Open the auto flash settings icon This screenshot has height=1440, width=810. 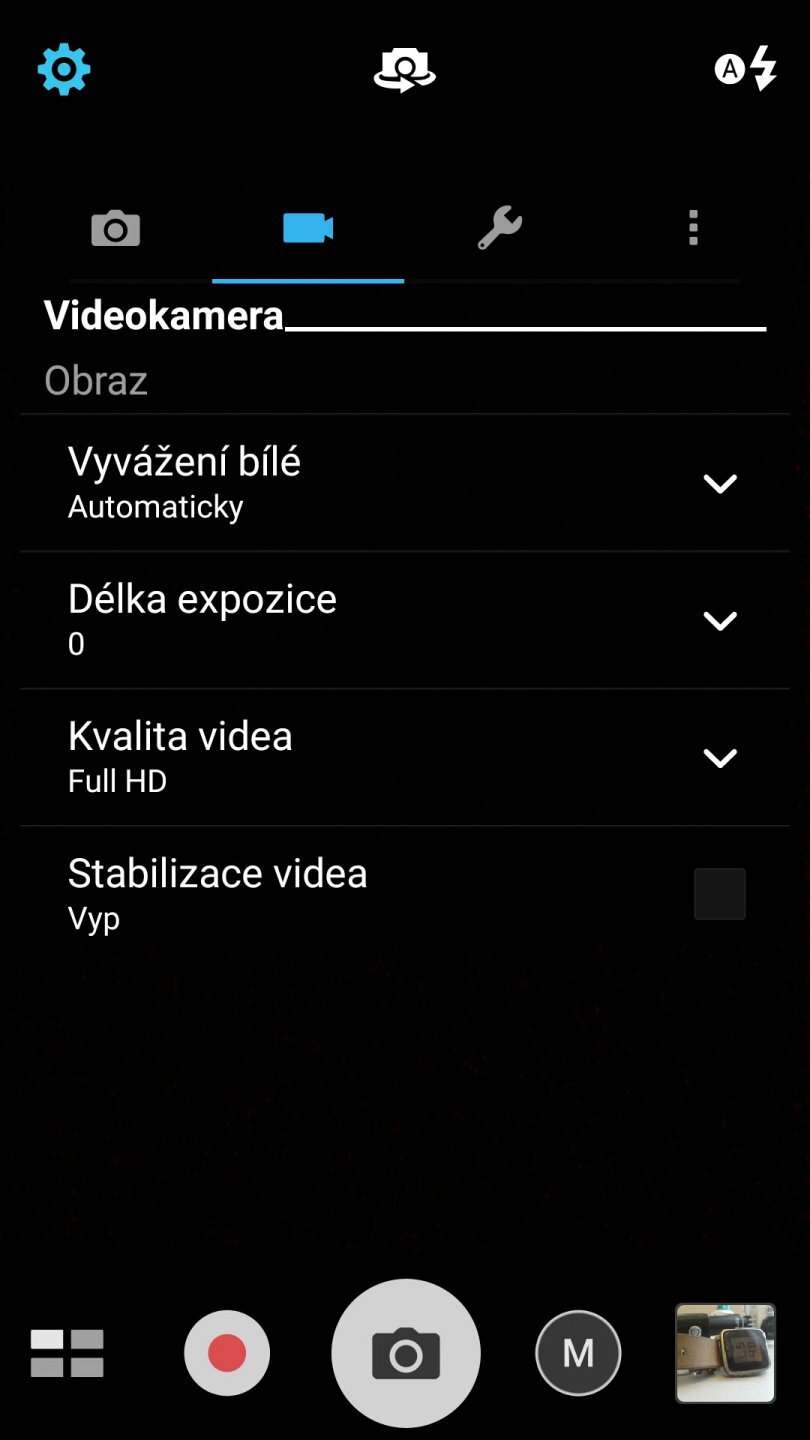[745, 69]
